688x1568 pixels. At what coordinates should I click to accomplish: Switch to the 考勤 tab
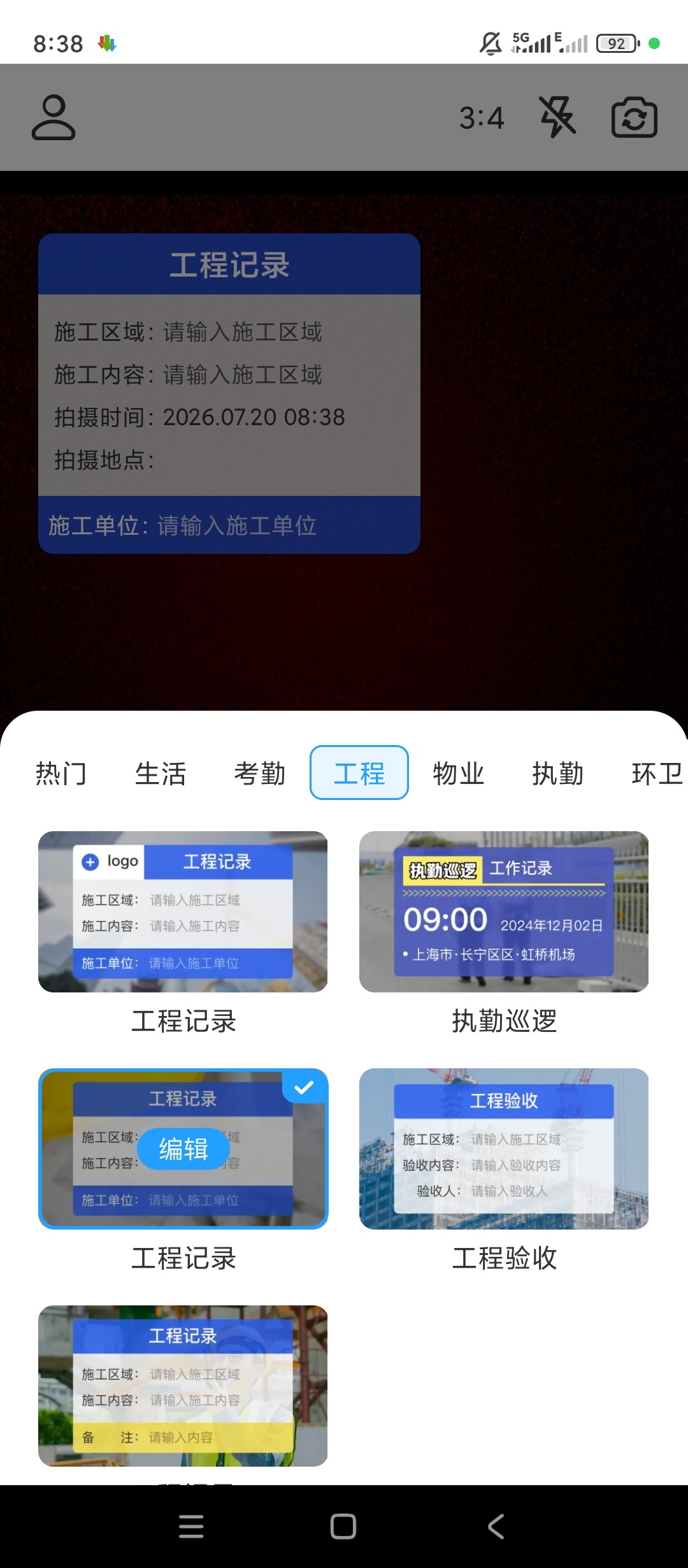tap(260, 773)
